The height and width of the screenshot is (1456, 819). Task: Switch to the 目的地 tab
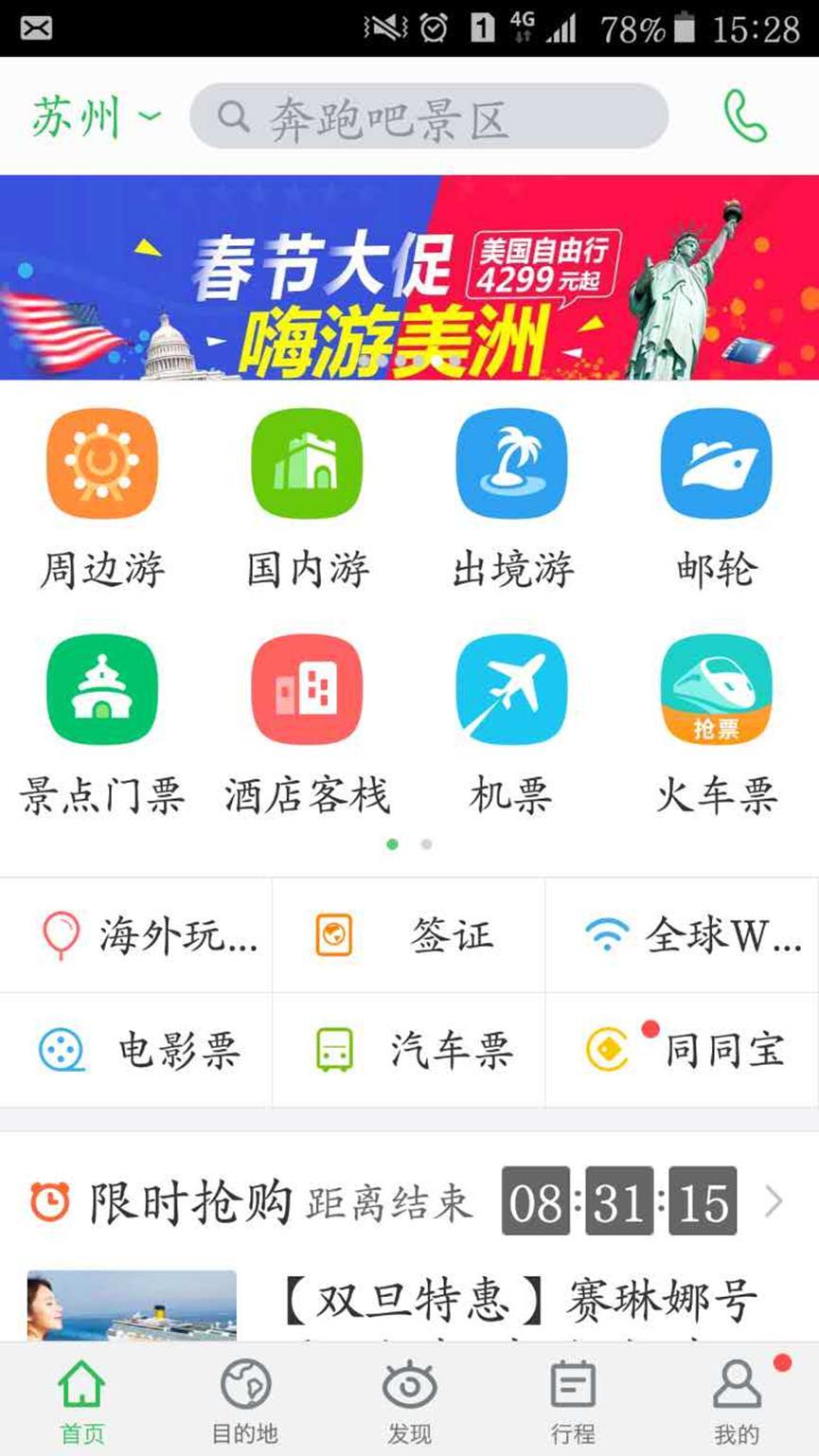(245, 1401)
